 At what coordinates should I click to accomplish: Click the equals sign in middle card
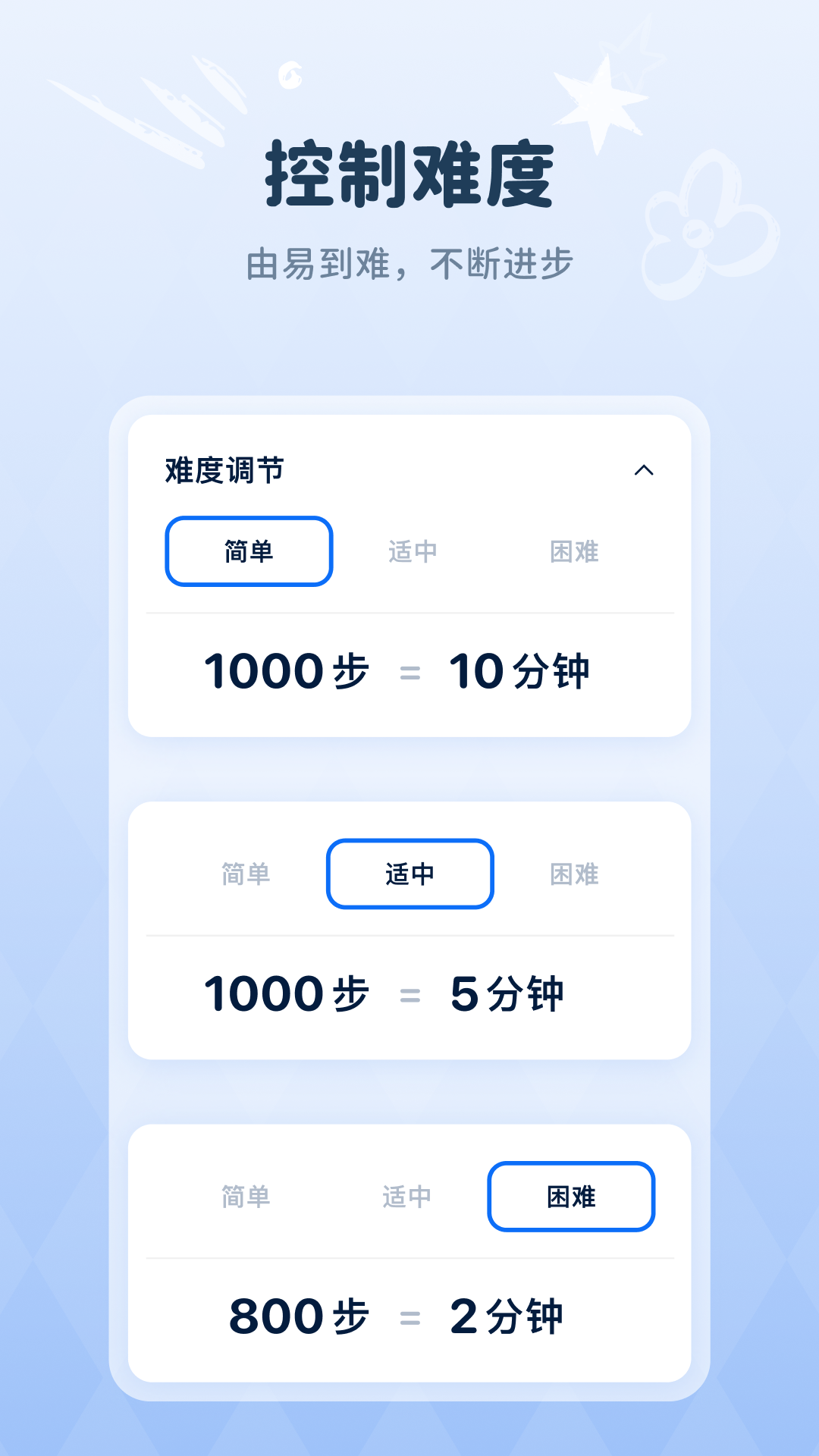click(x=409, y=996)
